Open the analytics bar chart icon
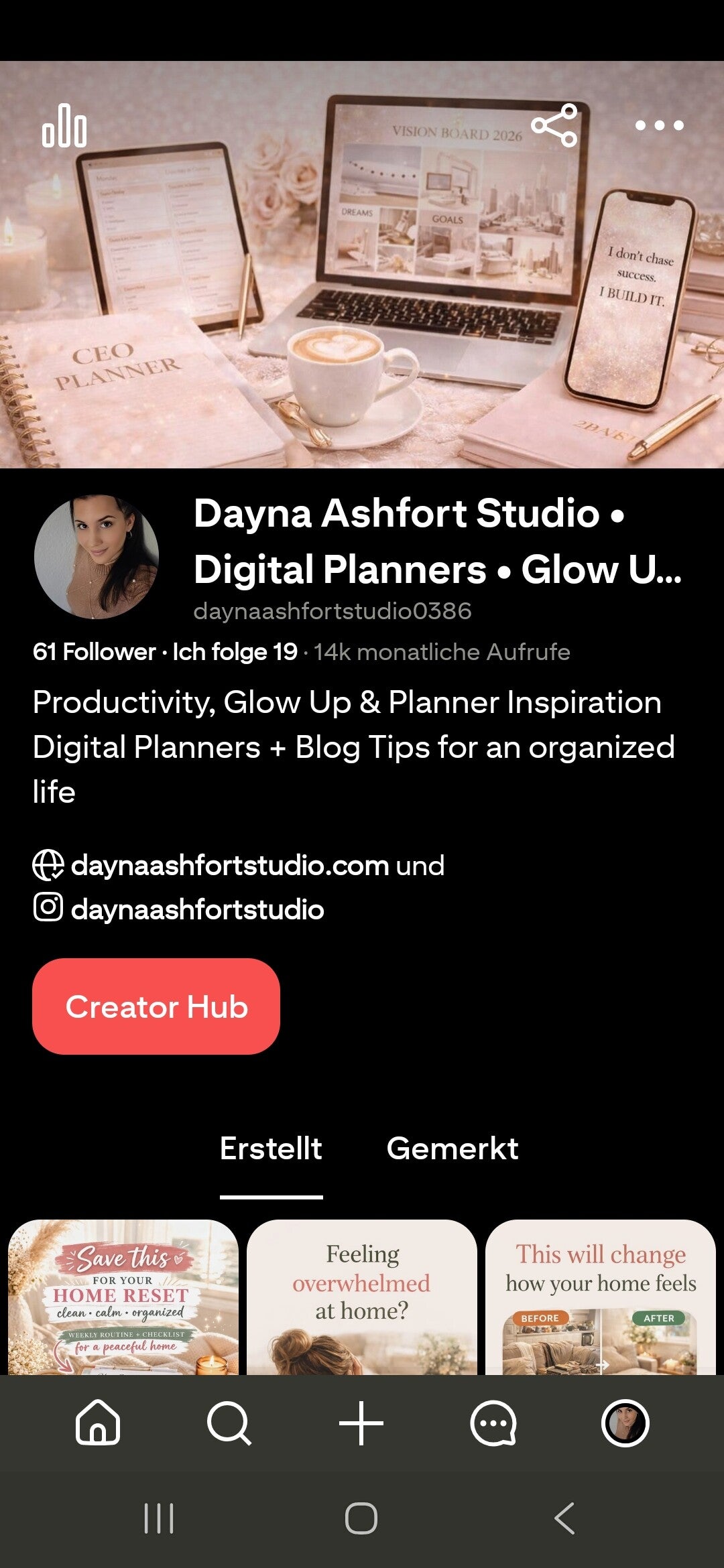724x1568 pixels. coord(64,125)
